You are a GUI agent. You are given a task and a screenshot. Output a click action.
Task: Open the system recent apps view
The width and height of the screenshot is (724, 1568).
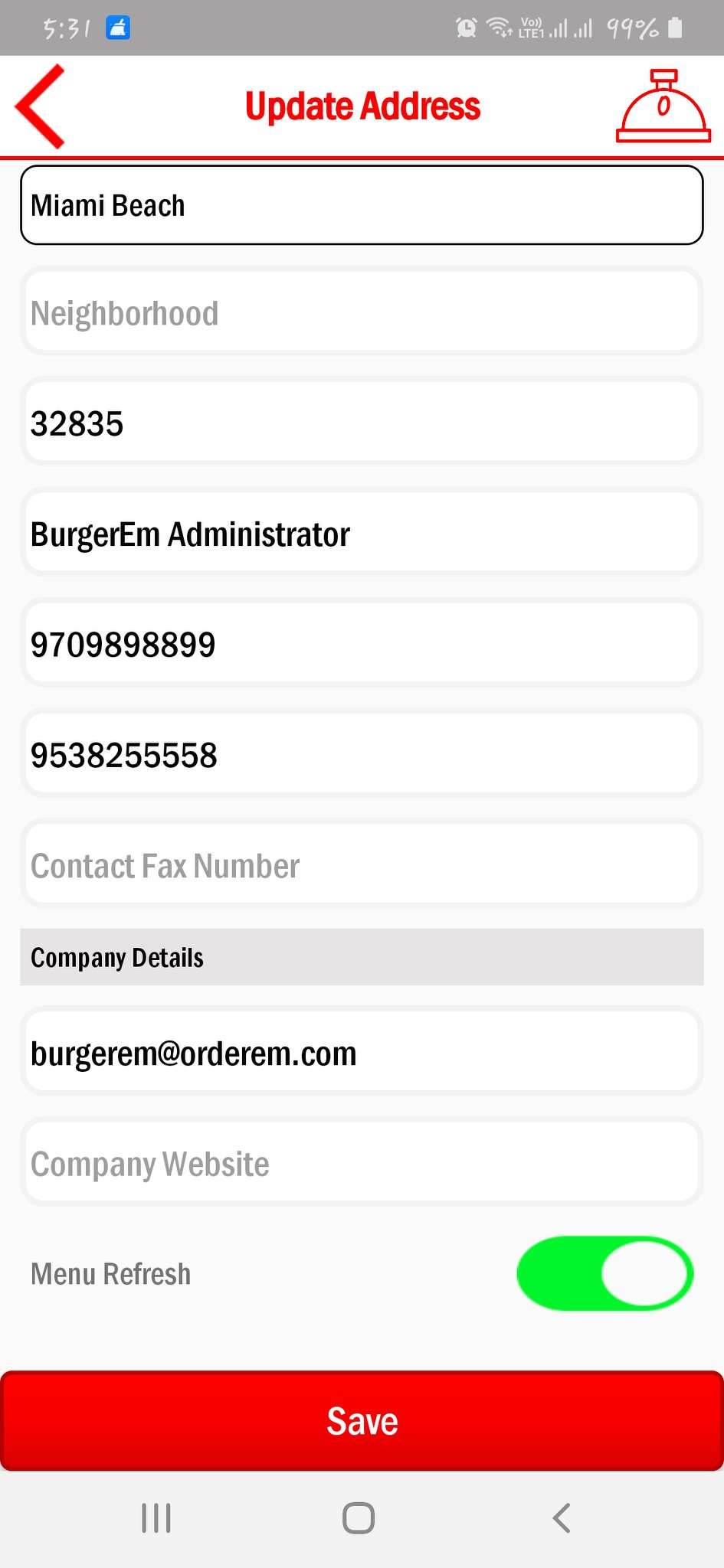click(156, 1517)
